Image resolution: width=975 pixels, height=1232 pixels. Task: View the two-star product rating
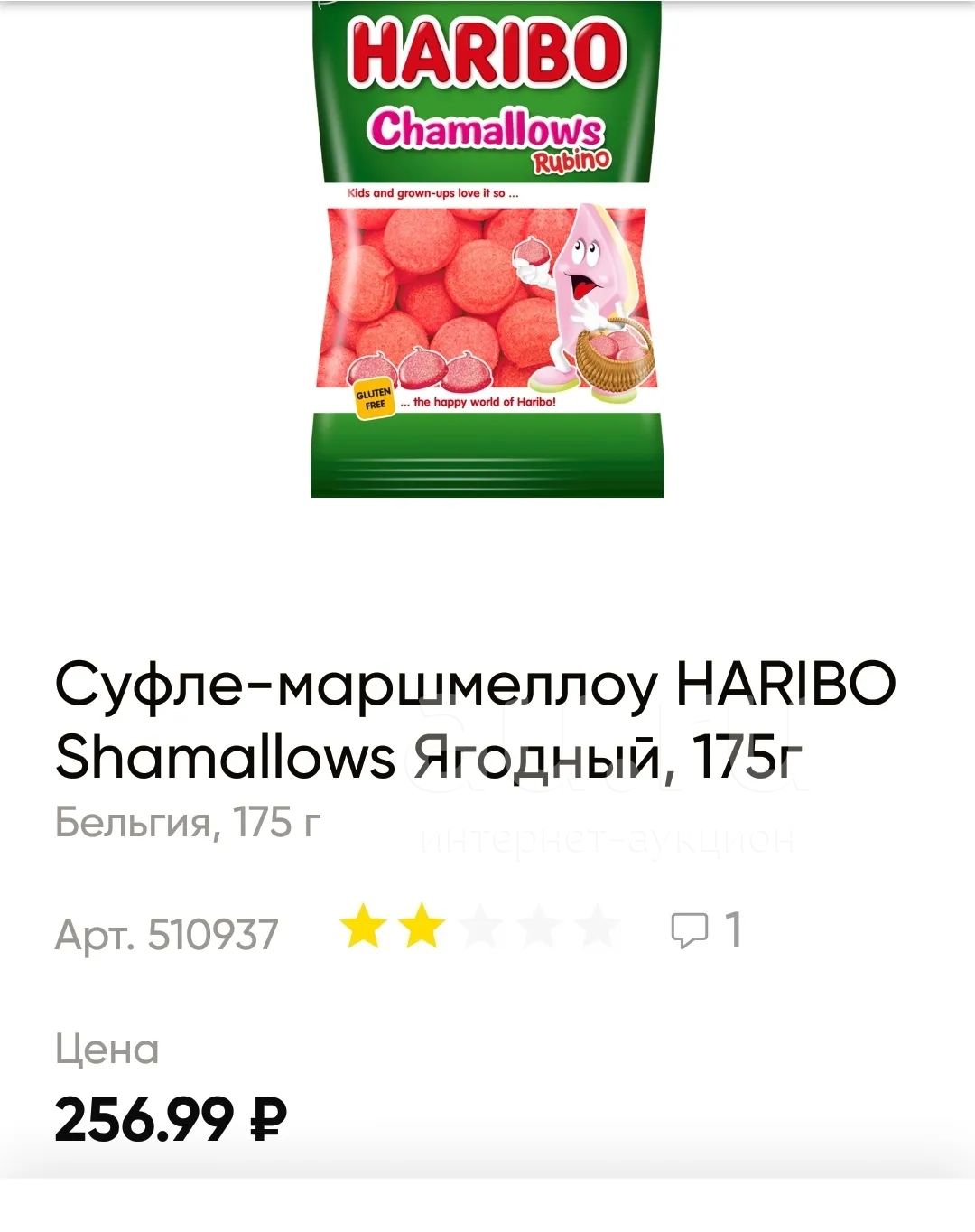pos(479,928)
